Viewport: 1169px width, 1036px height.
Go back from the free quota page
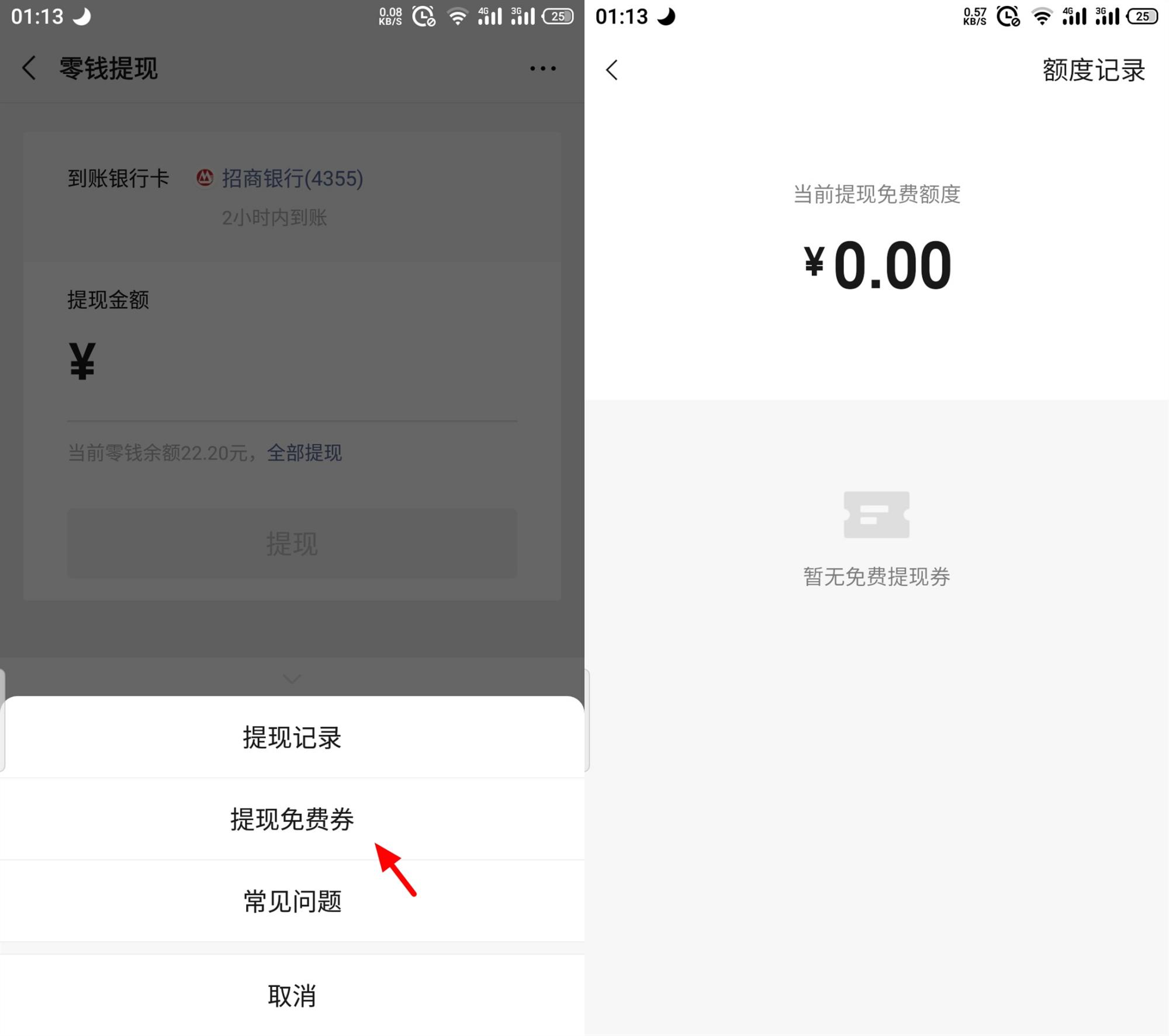click(x=612, y=70)
